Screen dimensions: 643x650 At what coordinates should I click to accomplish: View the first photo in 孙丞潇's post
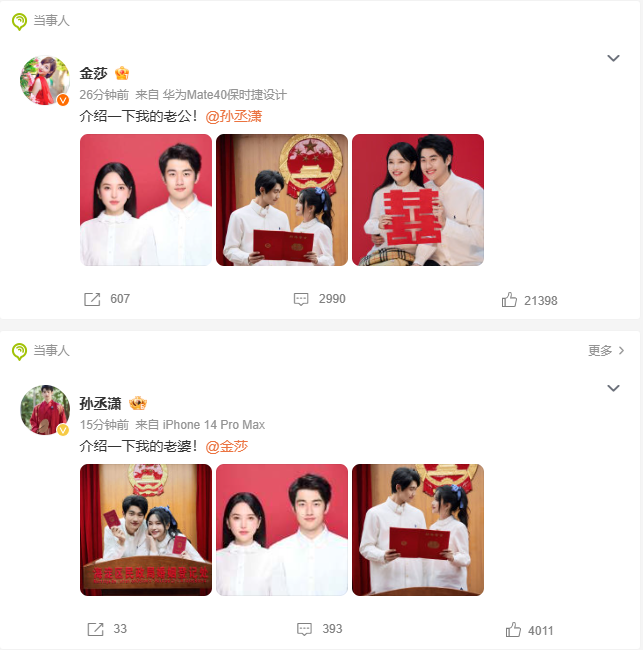146,530
